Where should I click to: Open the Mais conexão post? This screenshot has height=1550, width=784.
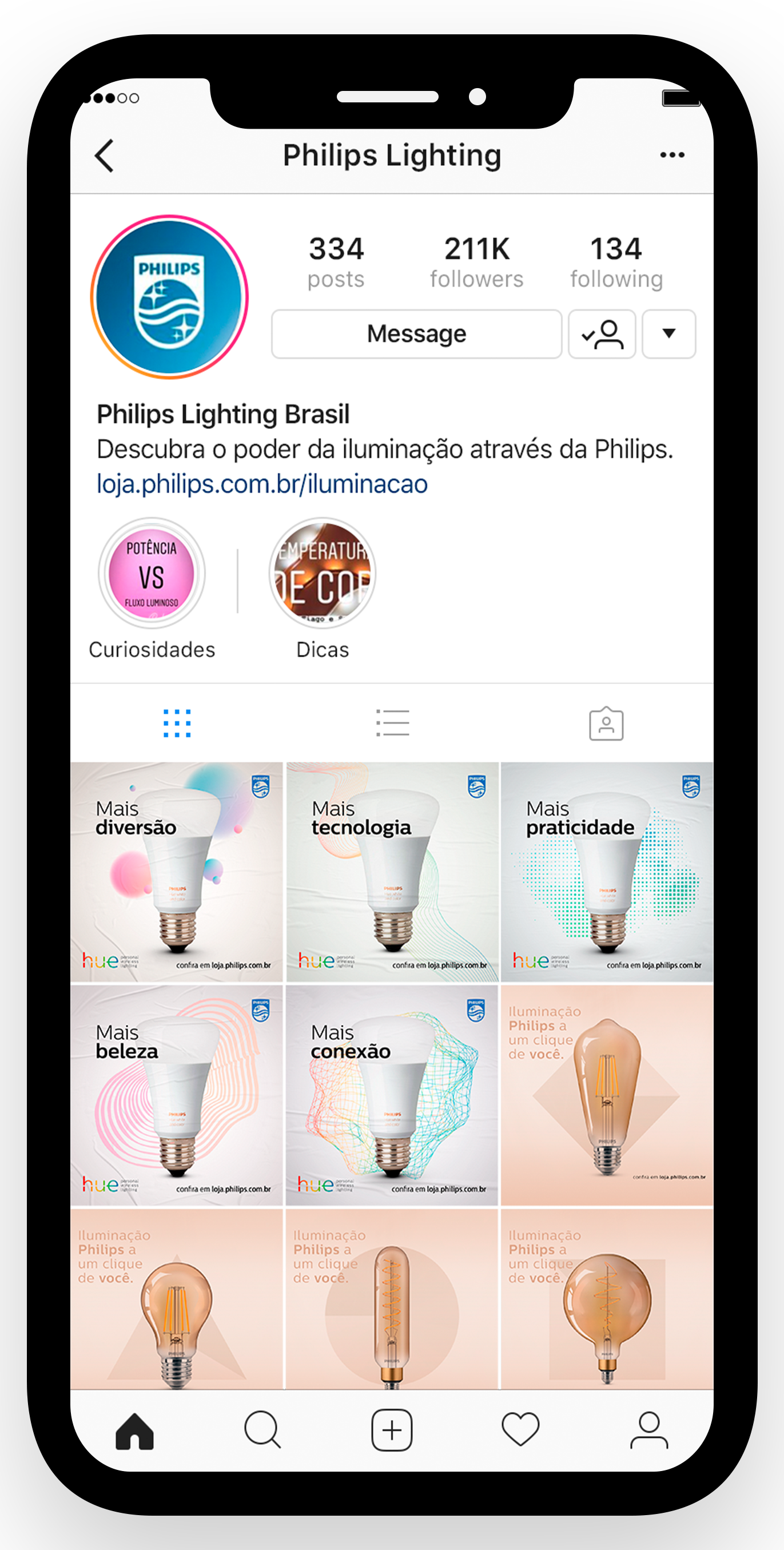[392, 1095]
